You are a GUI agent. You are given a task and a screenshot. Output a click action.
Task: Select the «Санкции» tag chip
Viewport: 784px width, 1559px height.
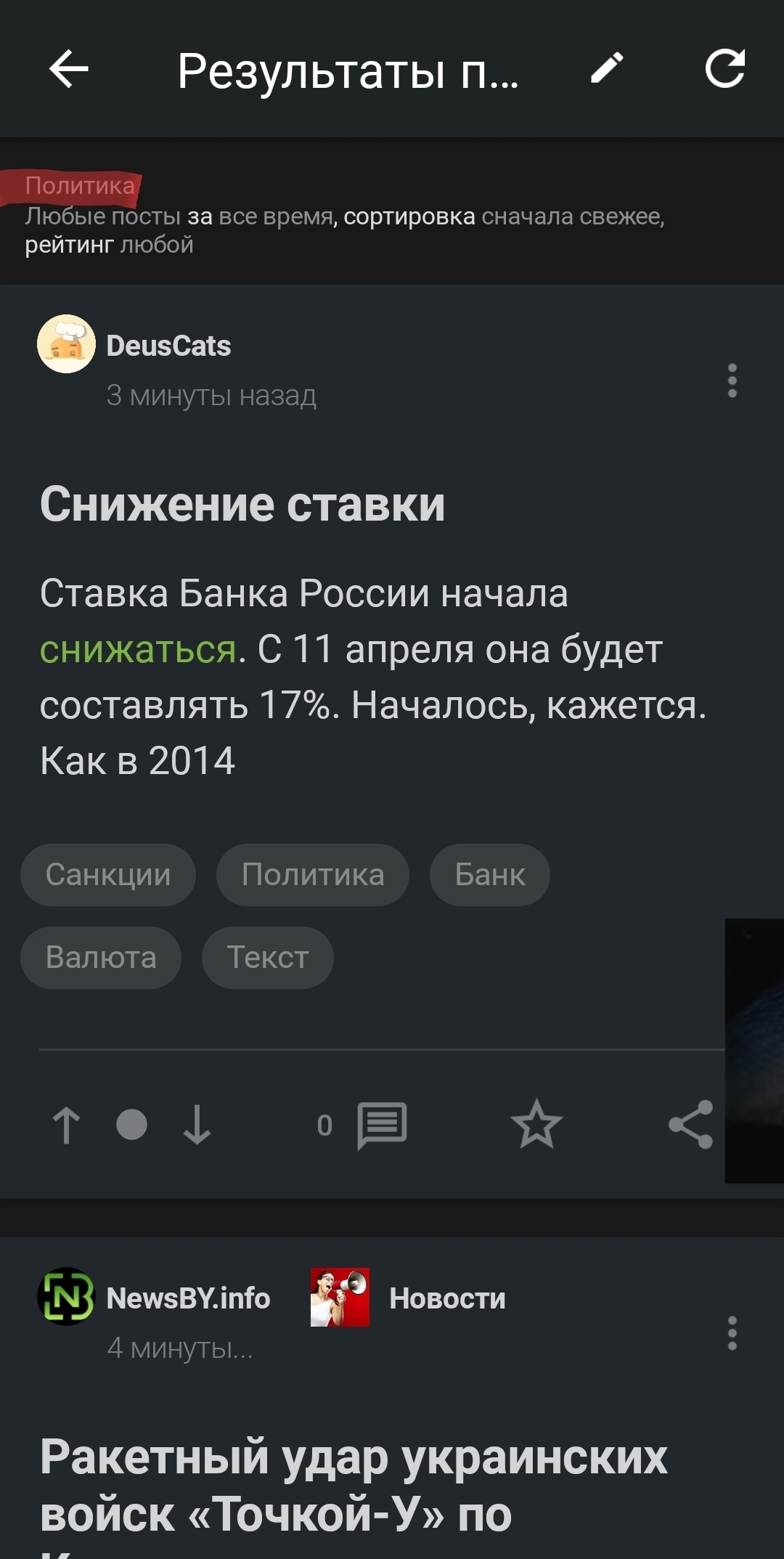tap(108, 875)
